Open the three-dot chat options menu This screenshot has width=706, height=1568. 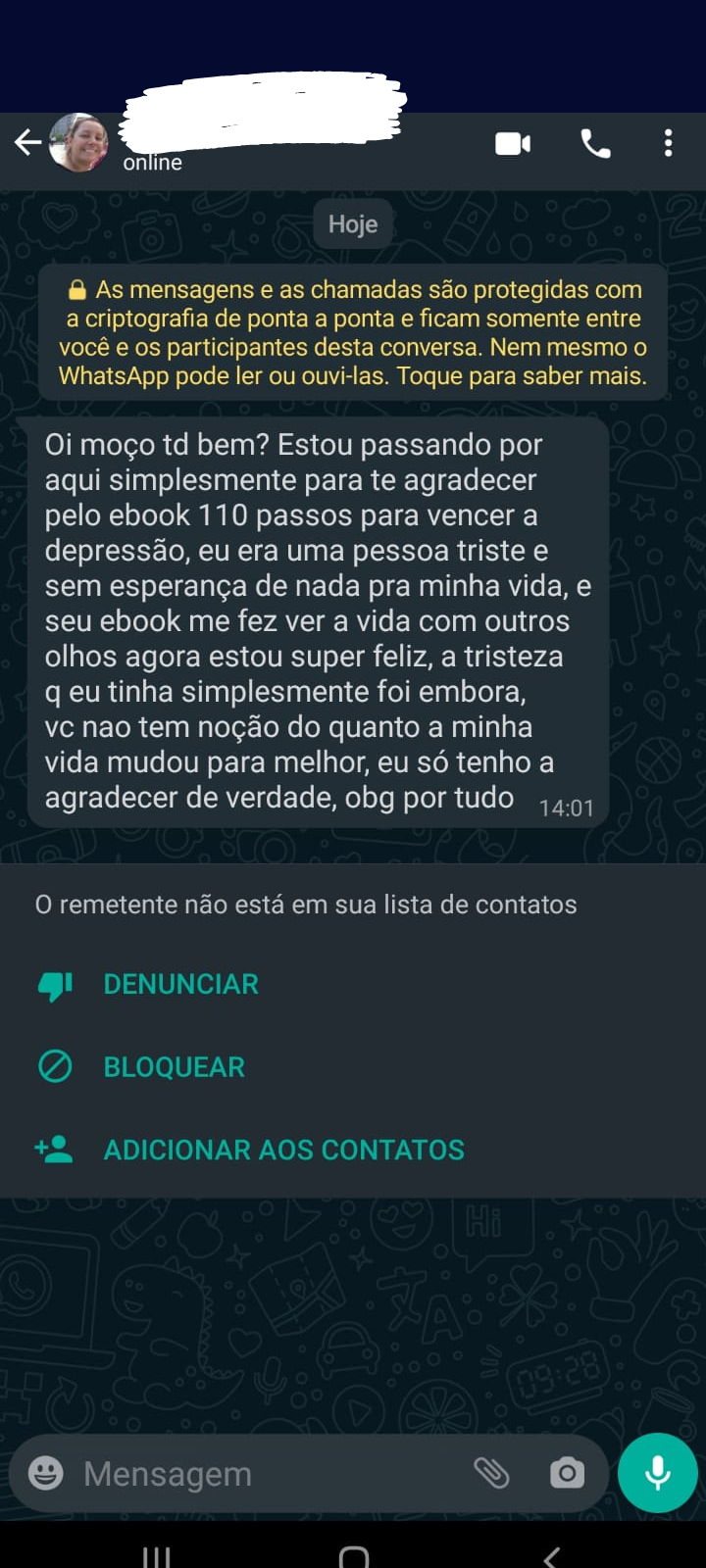[x=668, y=143]
